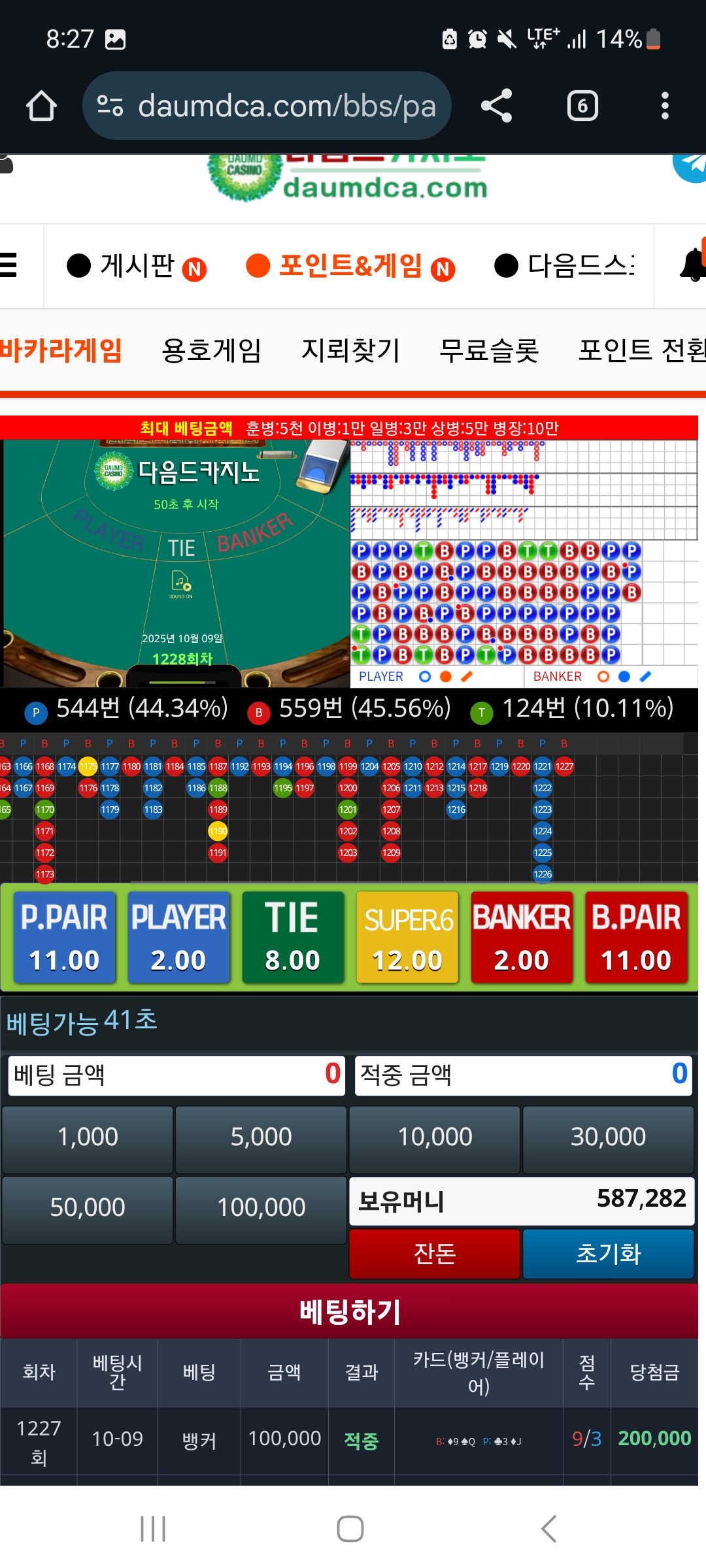The image size is (706, 1568).
Task: Open the 무료슬롯 tab
Action: (489, 350)
